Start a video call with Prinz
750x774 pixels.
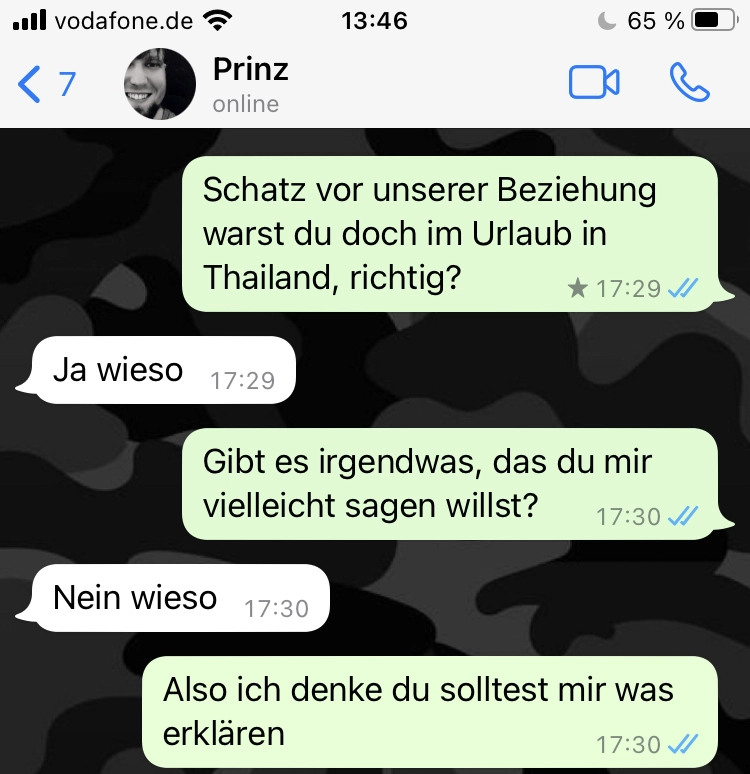(594, 84)
